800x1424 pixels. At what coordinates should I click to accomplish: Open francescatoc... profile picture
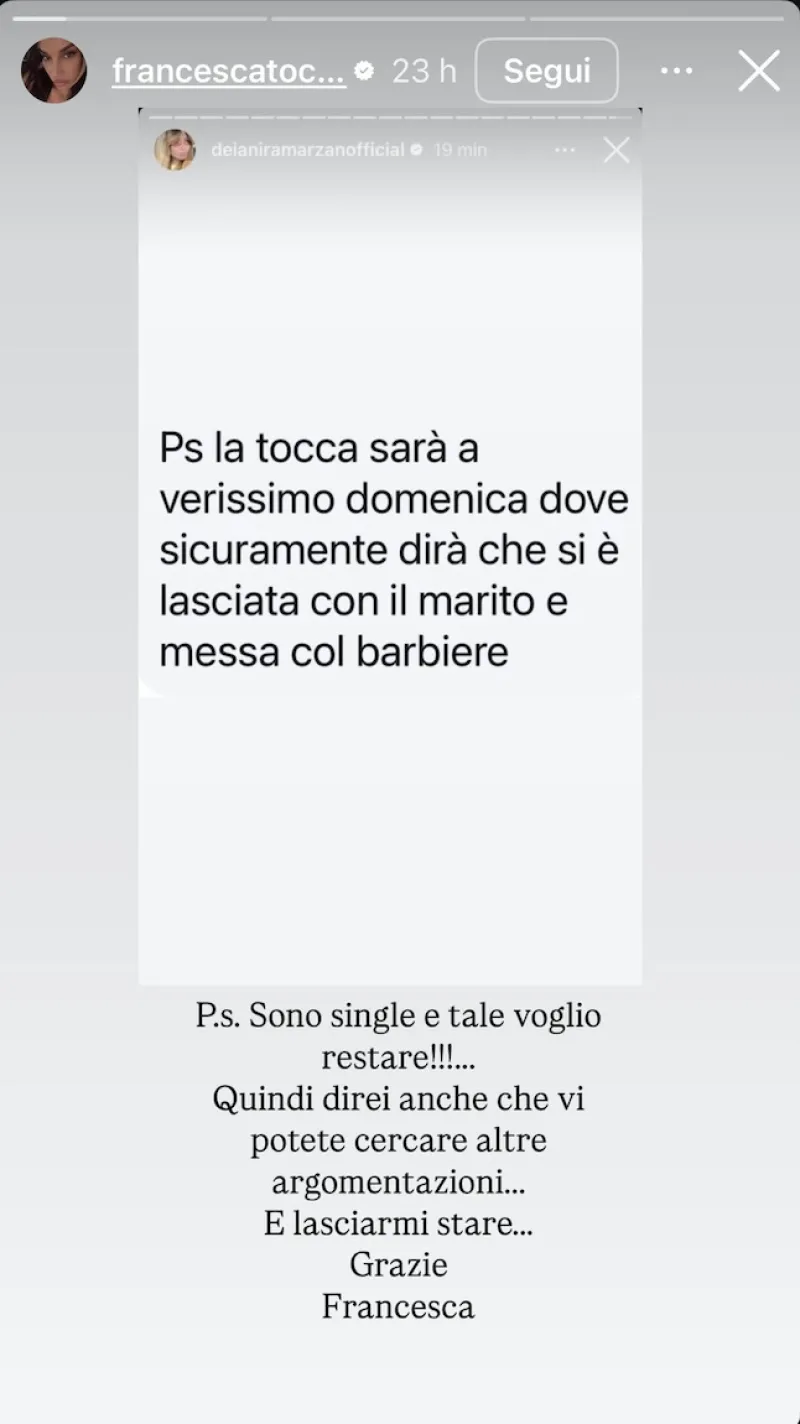[54, 71]
